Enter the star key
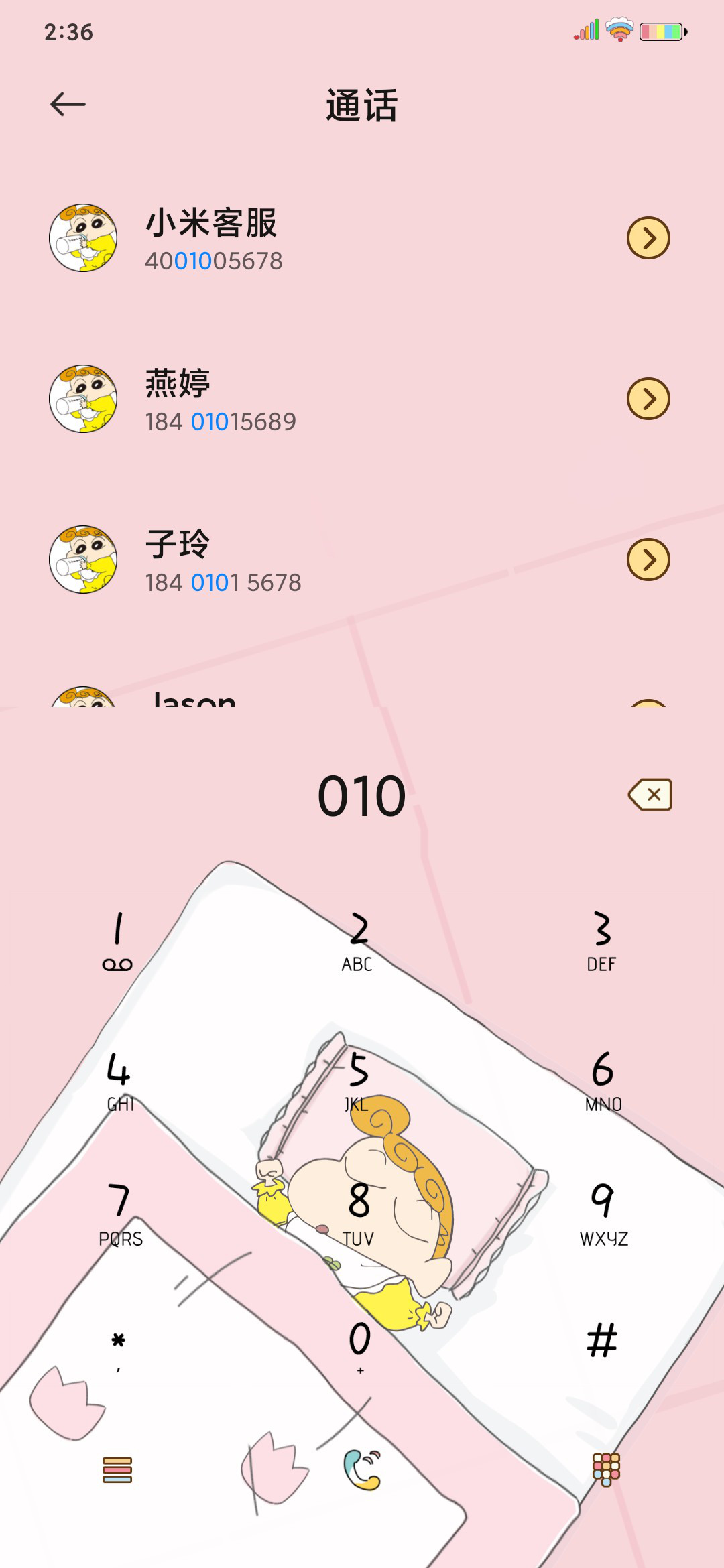The image size is (724, 1568). click(119, 1346)
